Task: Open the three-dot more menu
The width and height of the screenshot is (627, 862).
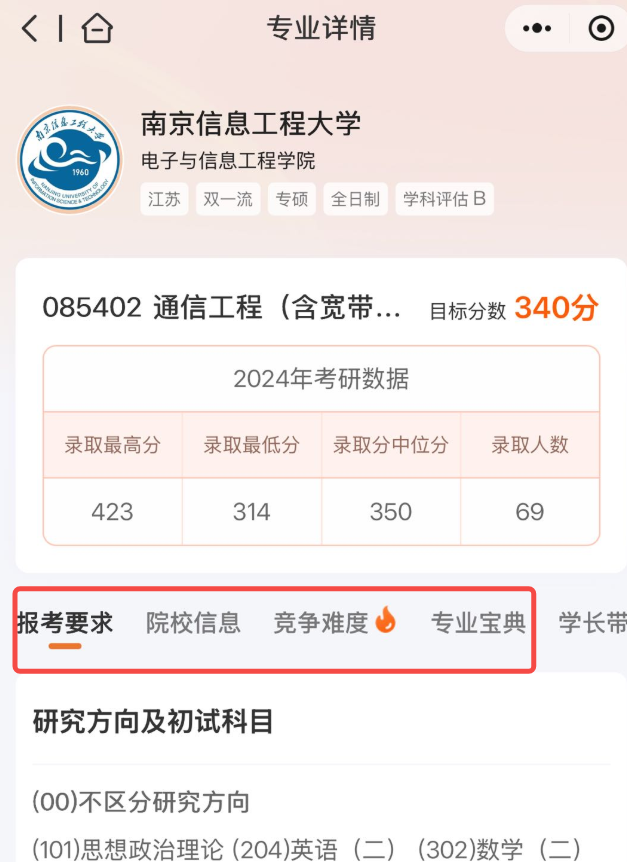Action: [x=538, y=28]
